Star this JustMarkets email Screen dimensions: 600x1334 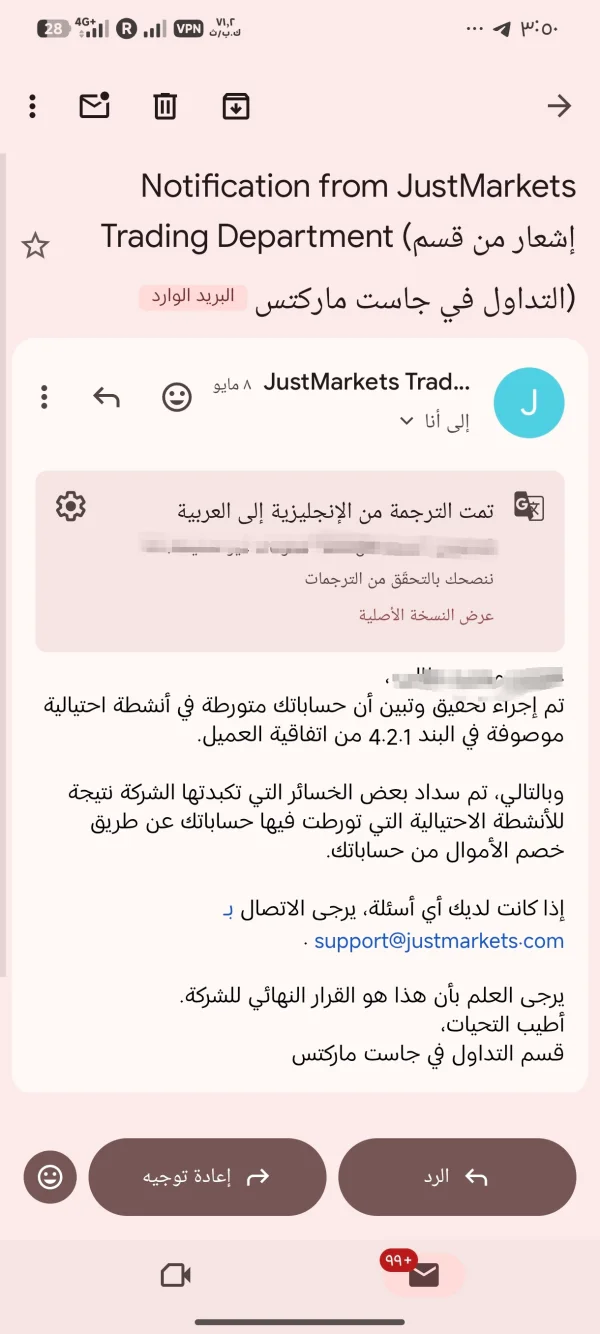[x=35, y=246]
